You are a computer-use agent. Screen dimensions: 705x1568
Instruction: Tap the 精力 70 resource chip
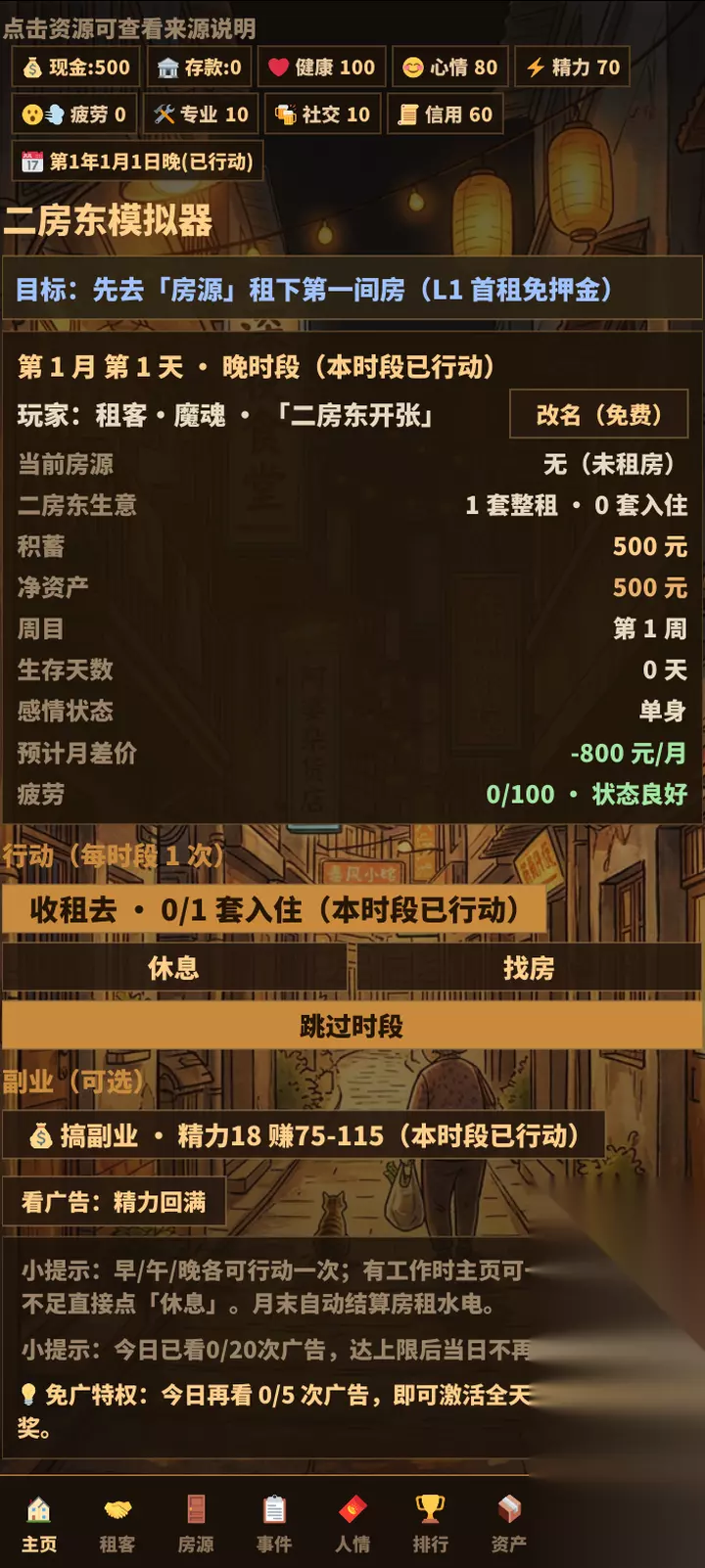click(573, 67)
